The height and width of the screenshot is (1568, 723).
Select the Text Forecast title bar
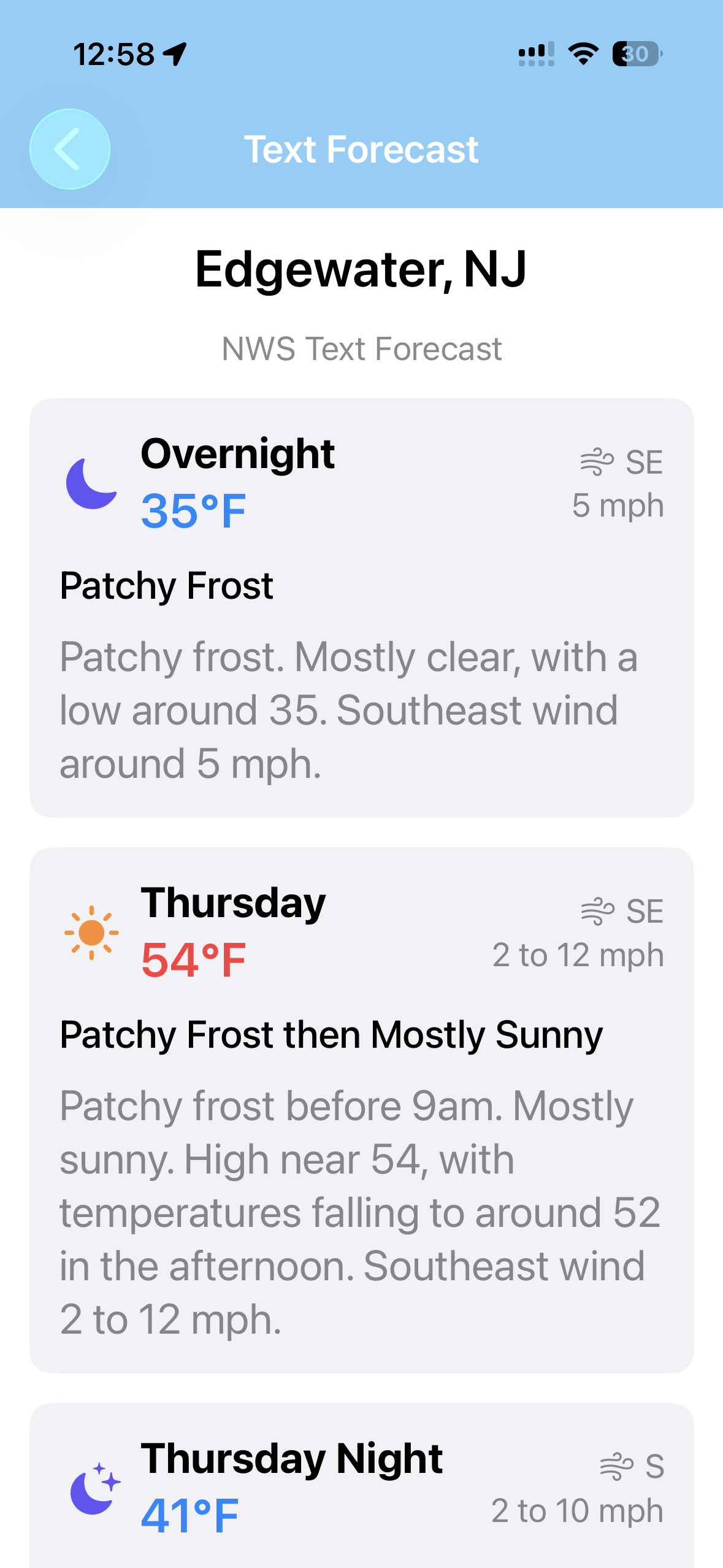362,148
